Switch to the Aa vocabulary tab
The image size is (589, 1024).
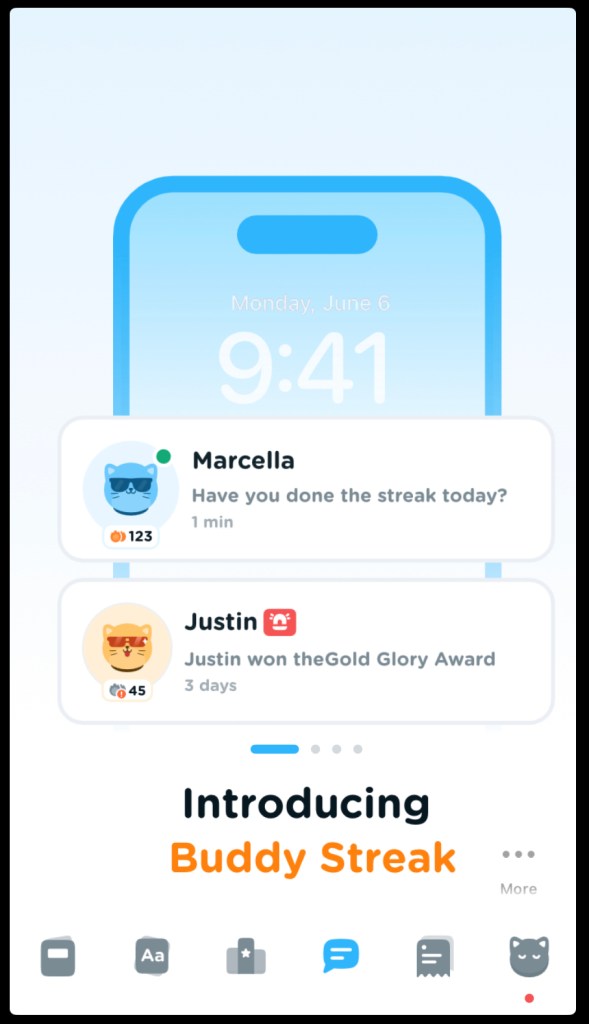point(152,956)
